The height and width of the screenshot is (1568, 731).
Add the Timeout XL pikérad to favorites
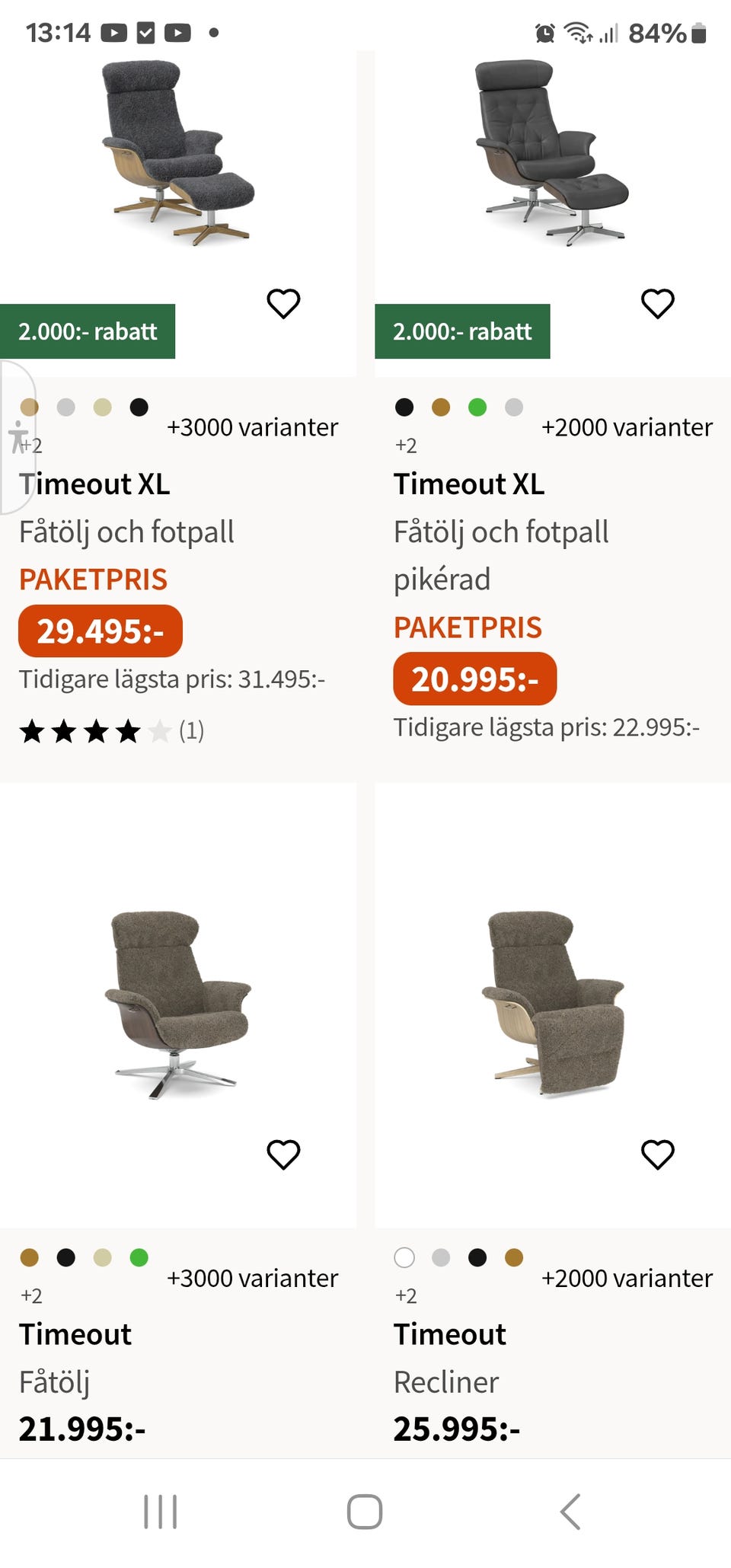coord(658,302)
